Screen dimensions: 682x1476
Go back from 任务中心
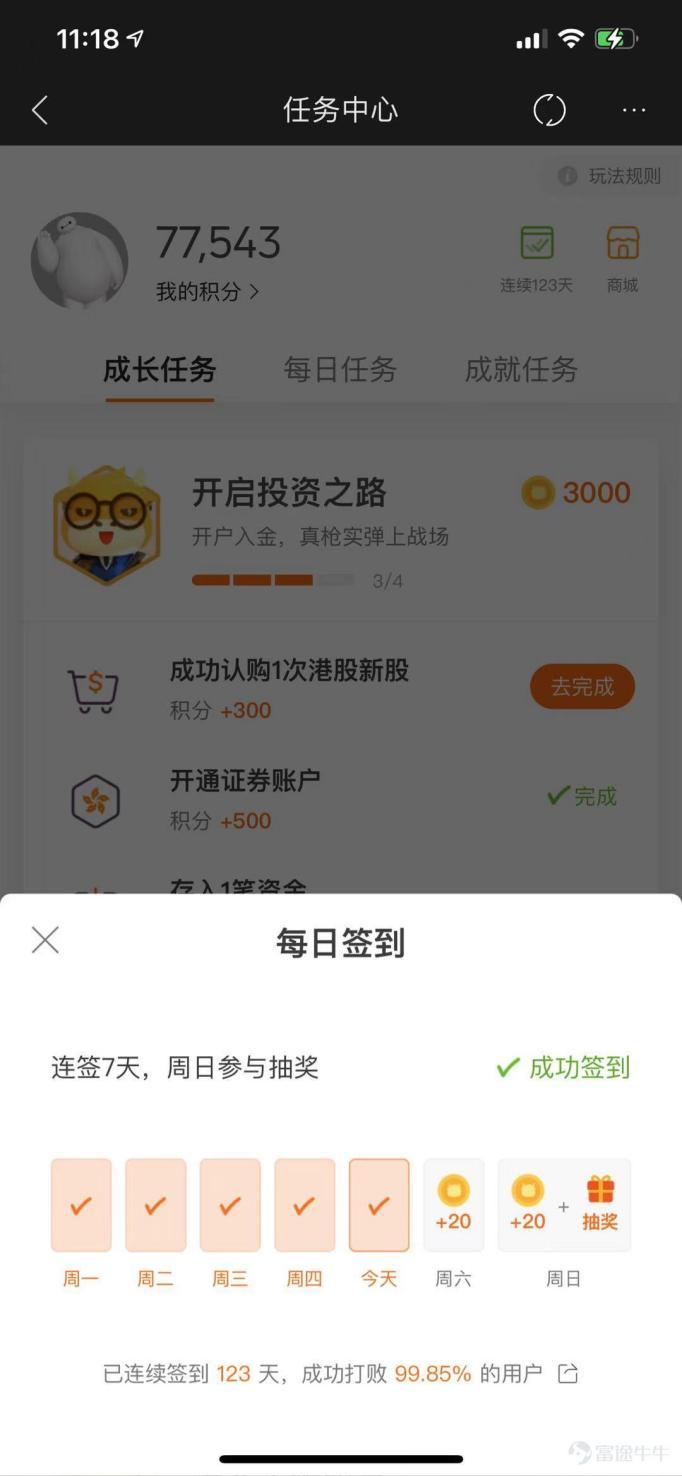click(40, 110)
